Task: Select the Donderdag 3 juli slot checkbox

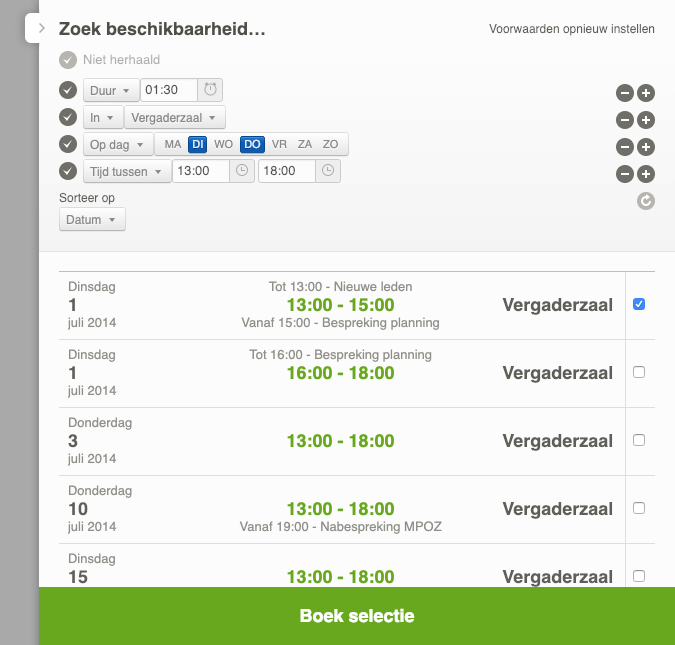Action: (639, 440)
